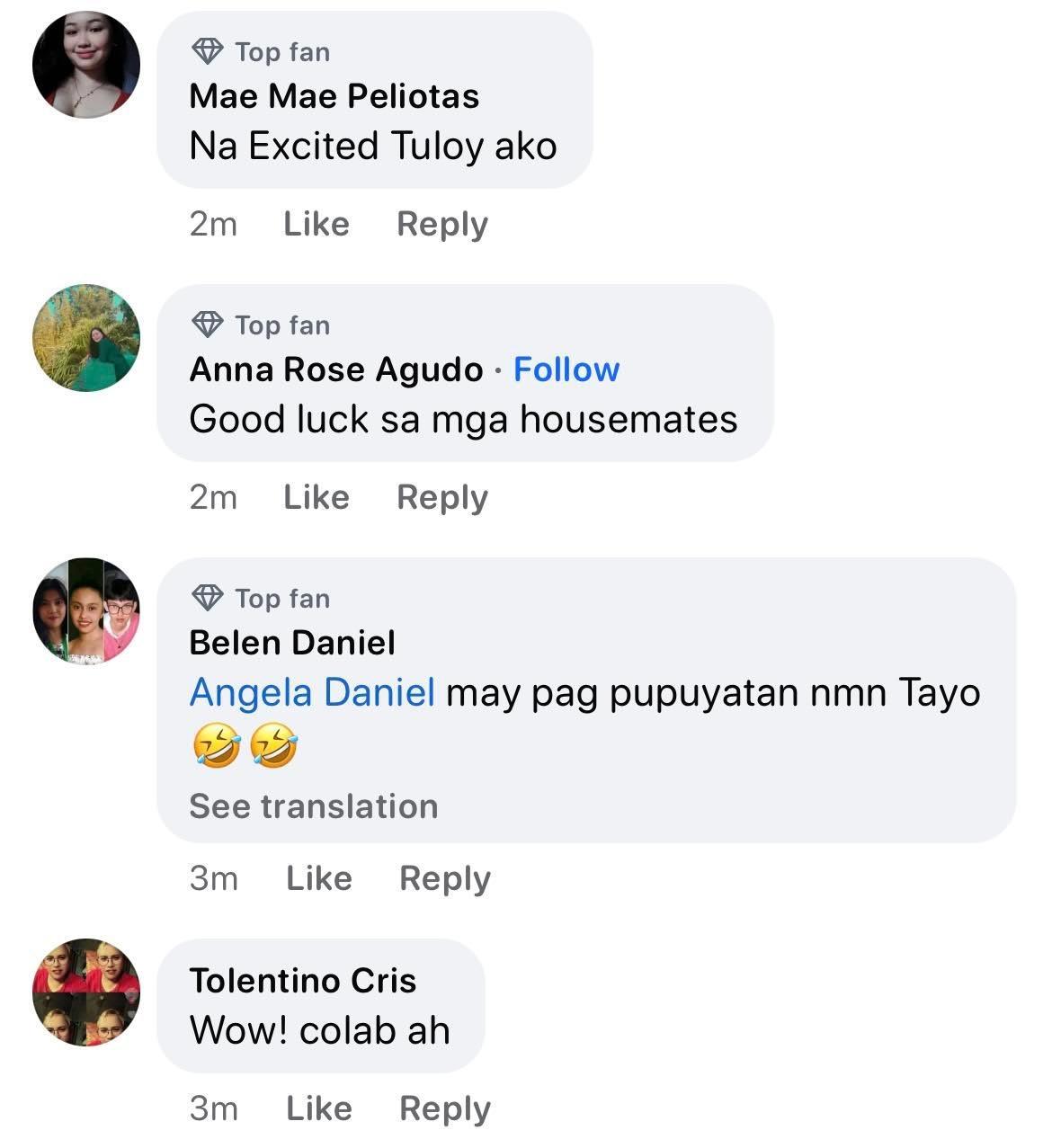Reply to Anna Rose Agudo's comment
Image resolution: width=1052 pixels, height=1148 pixels.
(x=442, y=497)
